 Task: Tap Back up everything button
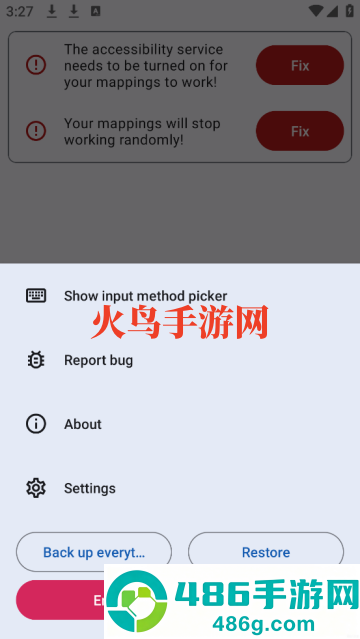pos(94,552)
